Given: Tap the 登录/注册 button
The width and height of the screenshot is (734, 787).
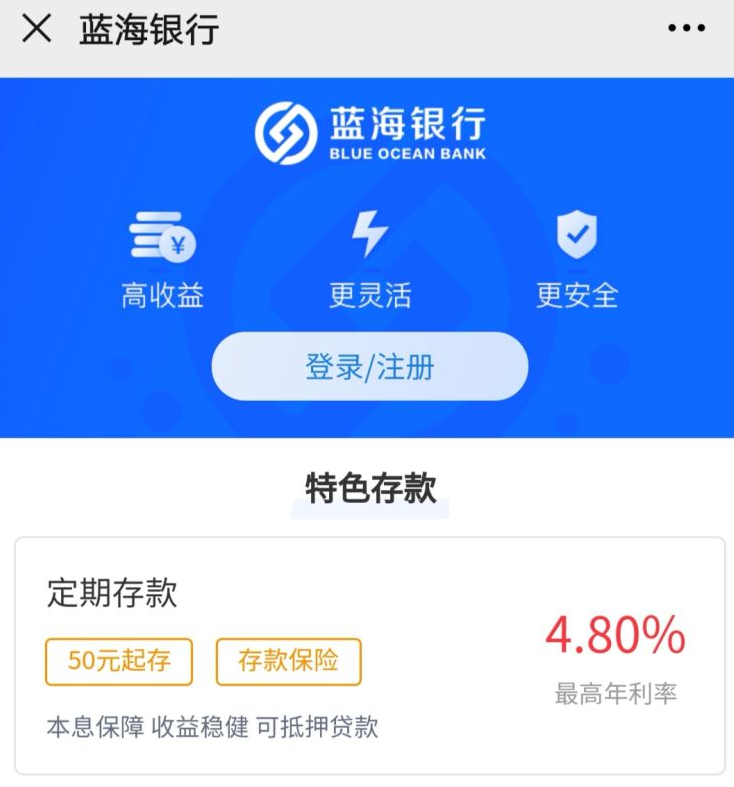Looking at the screenshot, I should pos(369,367).
